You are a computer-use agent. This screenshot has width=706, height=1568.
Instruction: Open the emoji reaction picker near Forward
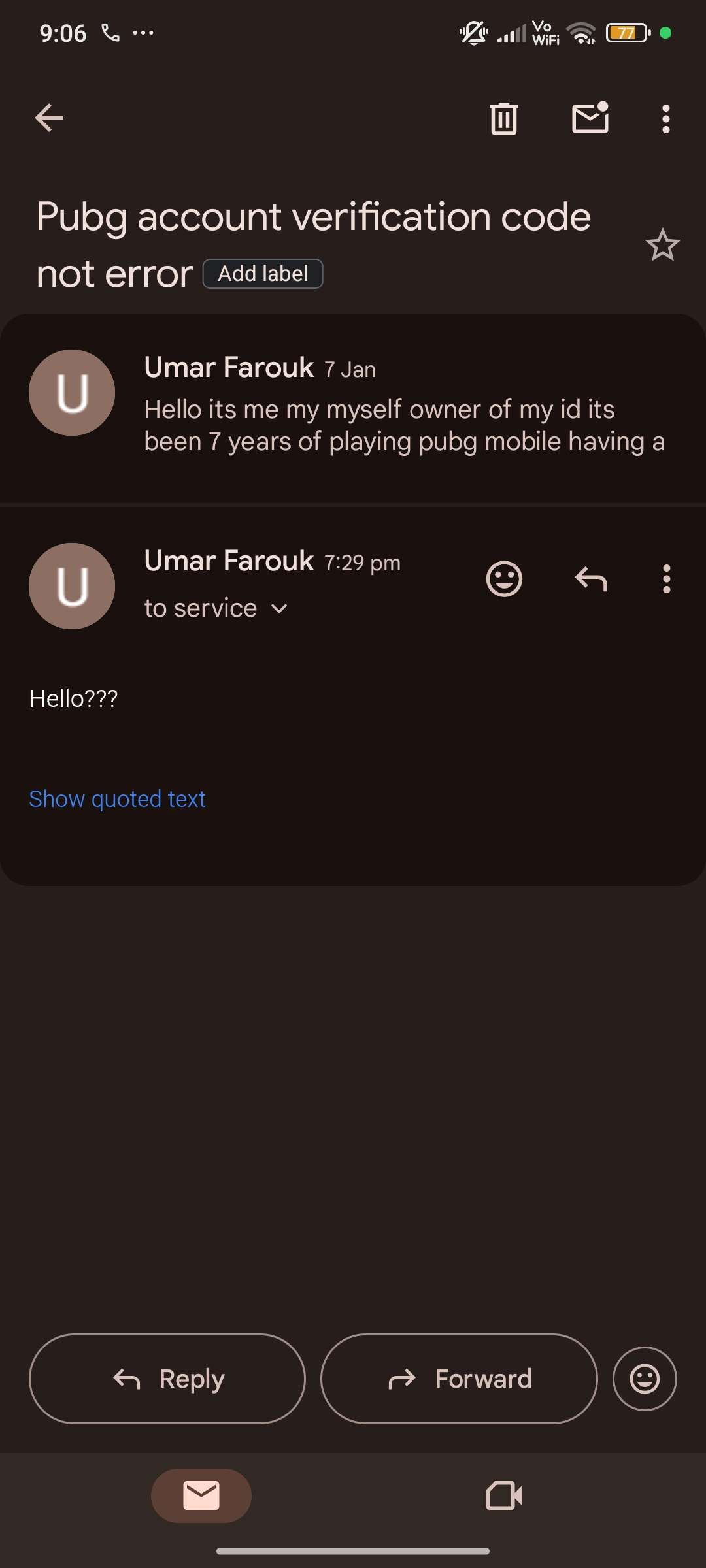tap(645, 1379)
